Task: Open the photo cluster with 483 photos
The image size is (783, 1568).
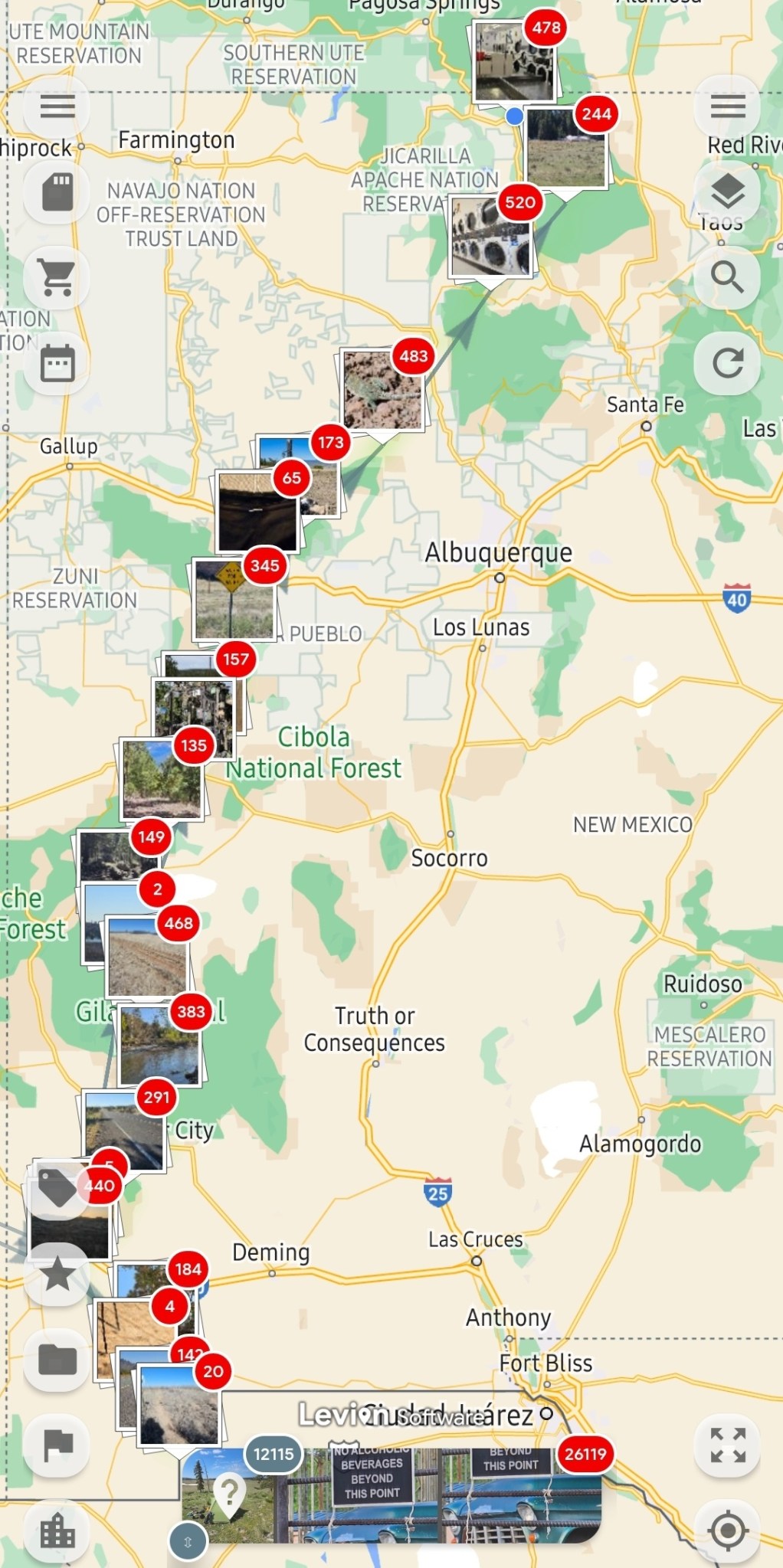Action: pyautogui.click(x=381, y=389)
